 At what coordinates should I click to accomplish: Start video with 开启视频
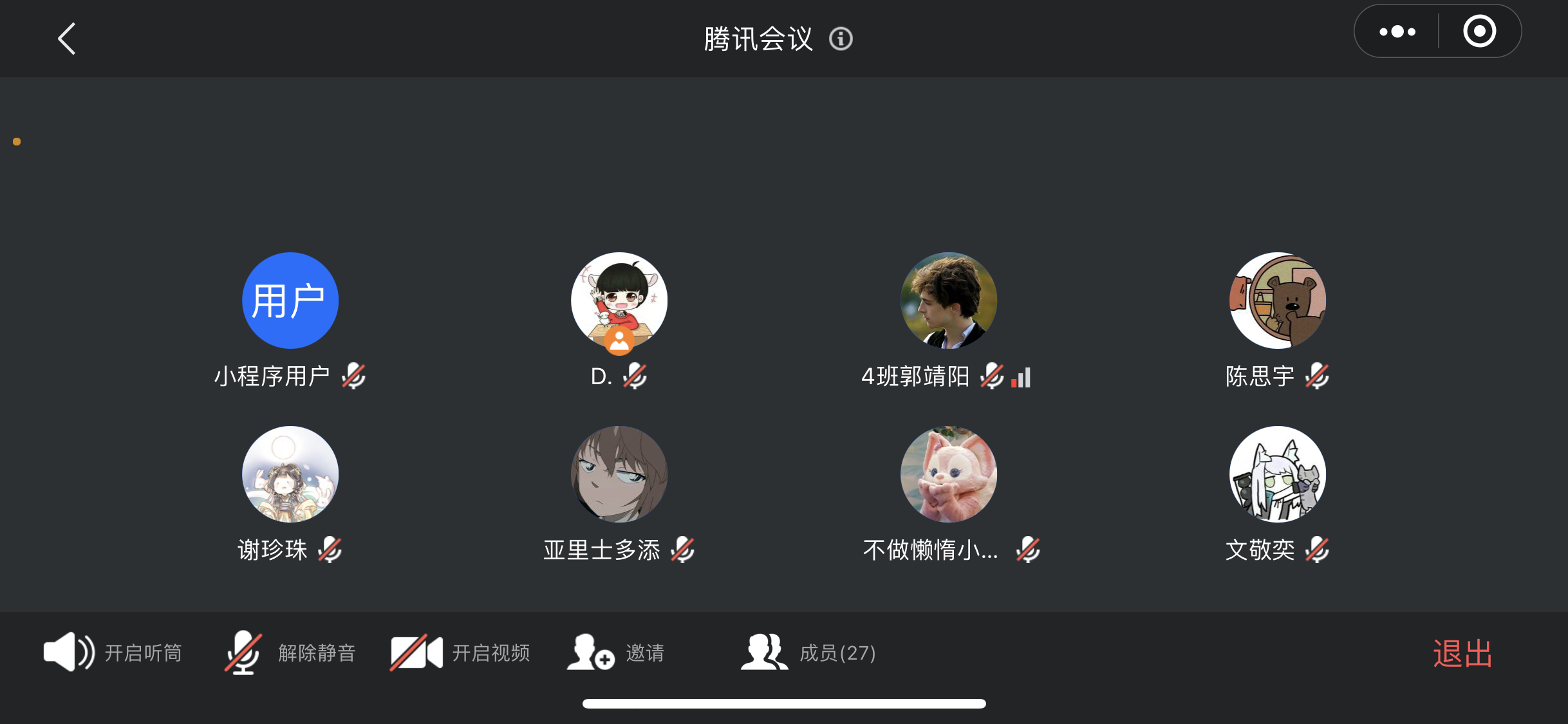click(460, 653)
